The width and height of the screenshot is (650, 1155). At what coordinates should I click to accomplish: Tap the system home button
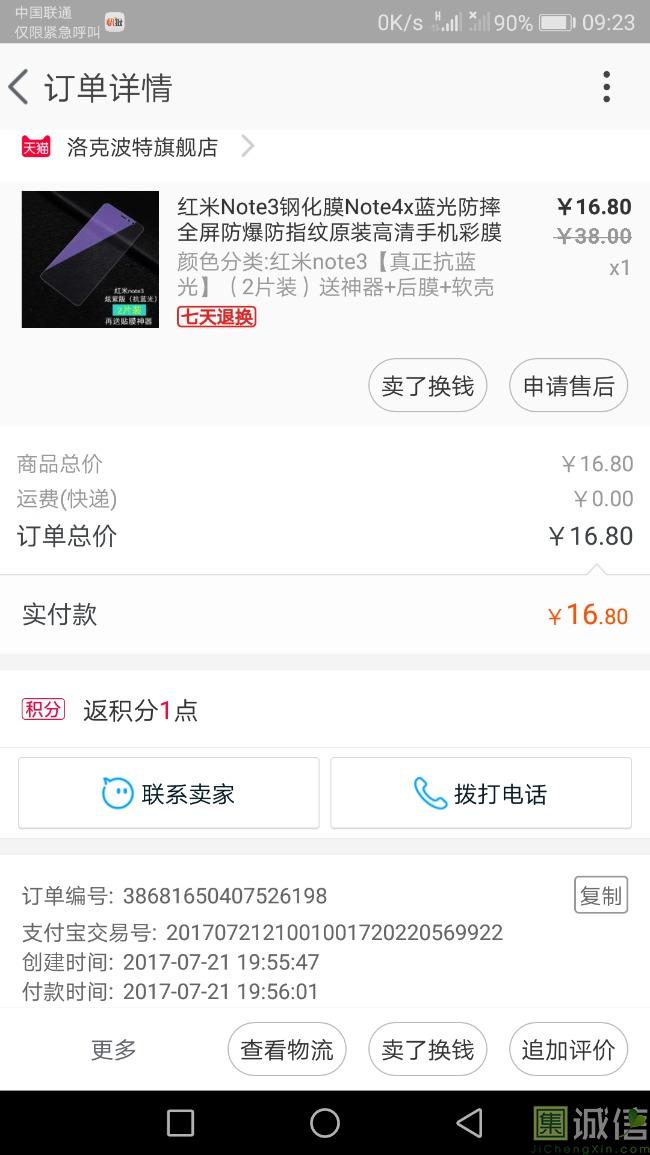[325, 1123]
